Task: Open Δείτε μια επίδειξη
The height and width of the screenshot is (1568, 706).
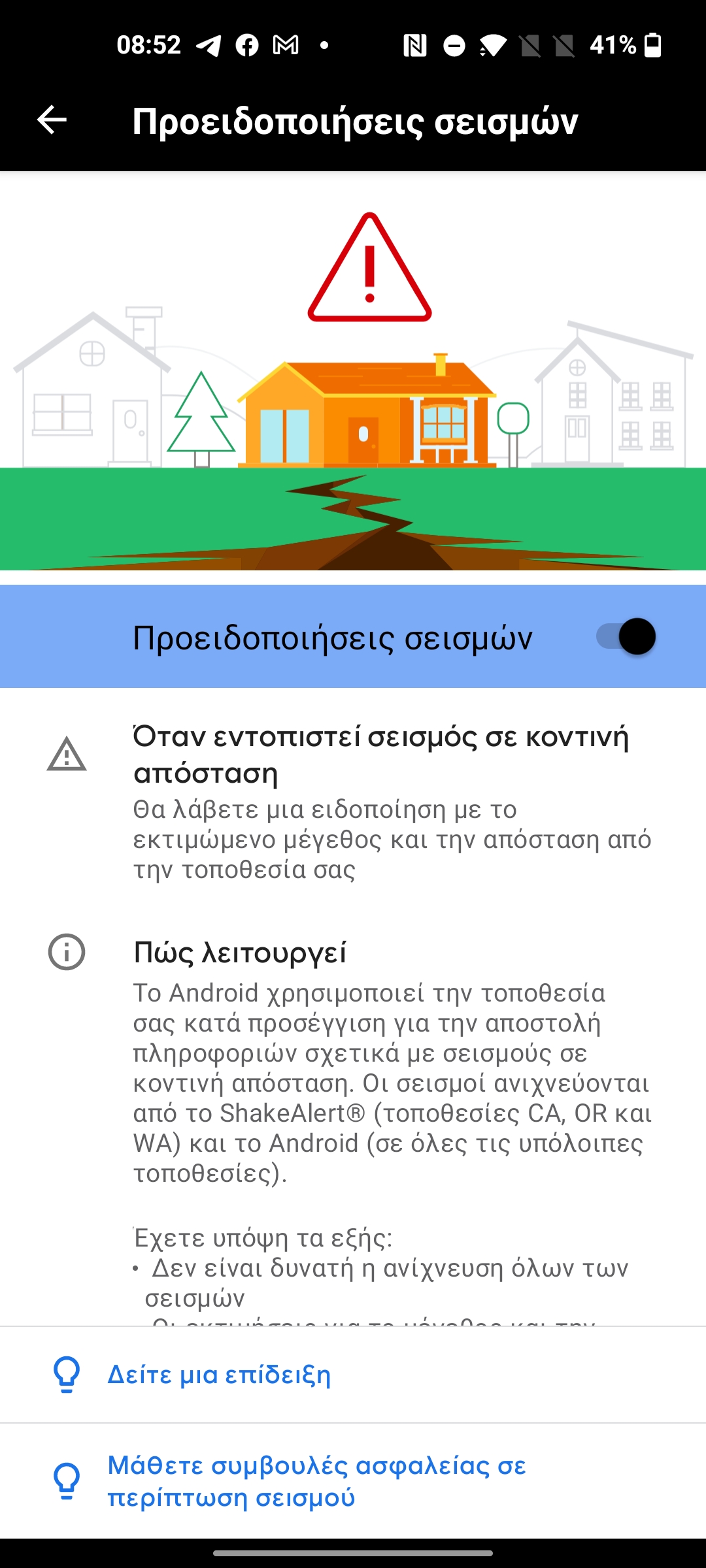Action: coord(353,1375)
